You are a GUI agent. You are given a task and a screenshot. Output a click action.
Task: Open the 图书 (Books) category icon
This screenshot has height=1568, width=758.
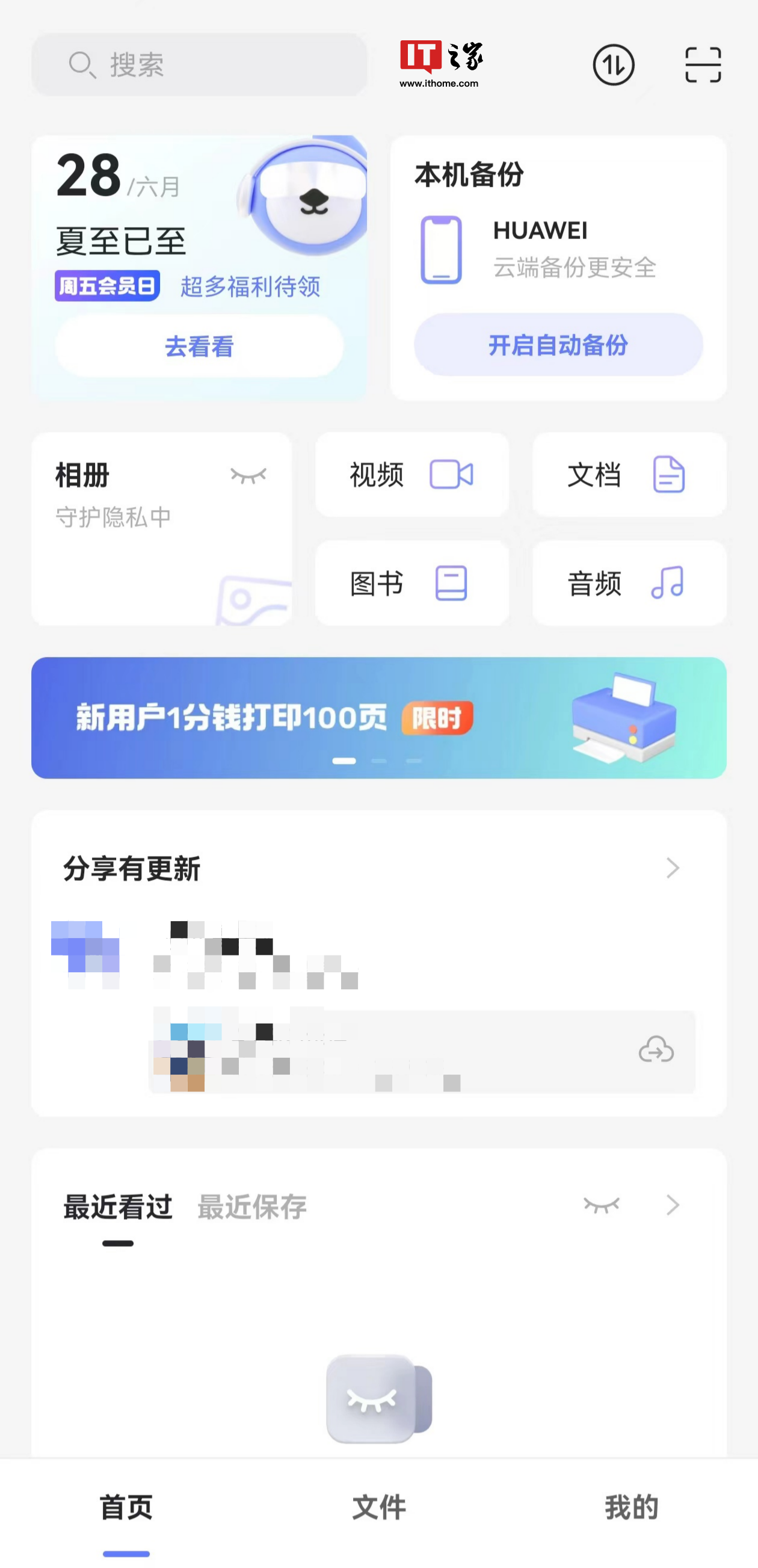451,582
